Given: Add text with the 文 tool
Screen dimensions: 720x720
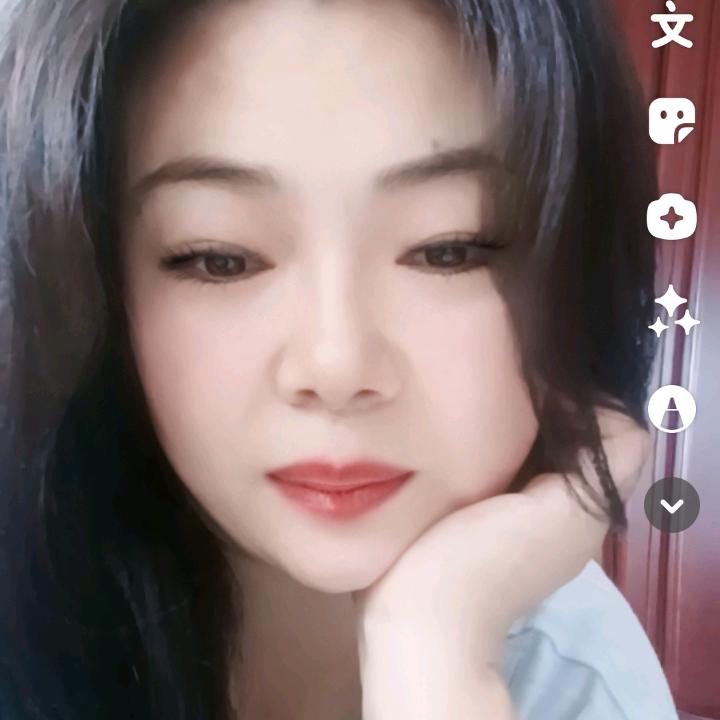Looking at the screenshot, I should [x=672, y=29].
